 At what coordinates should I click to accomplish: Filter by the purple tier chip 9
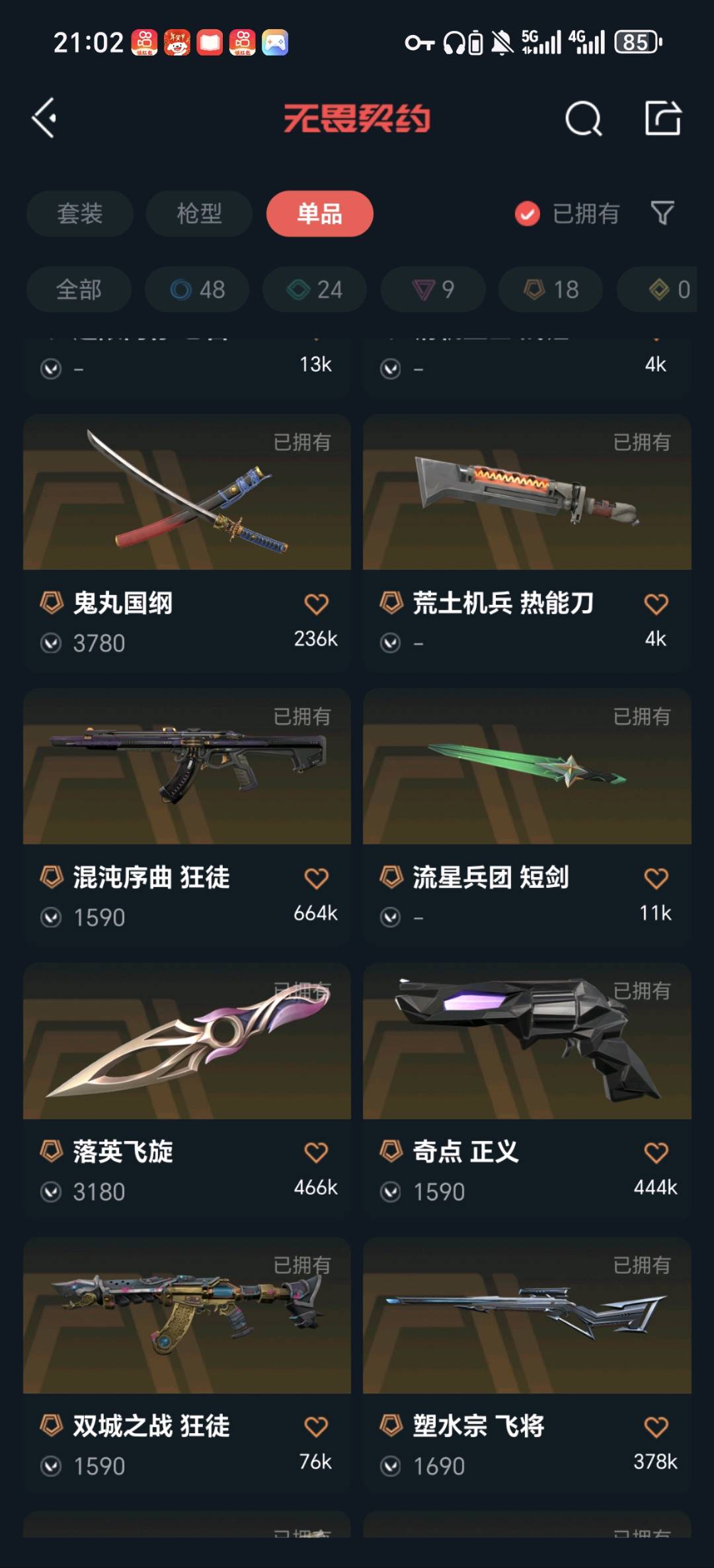pos(433,290)
